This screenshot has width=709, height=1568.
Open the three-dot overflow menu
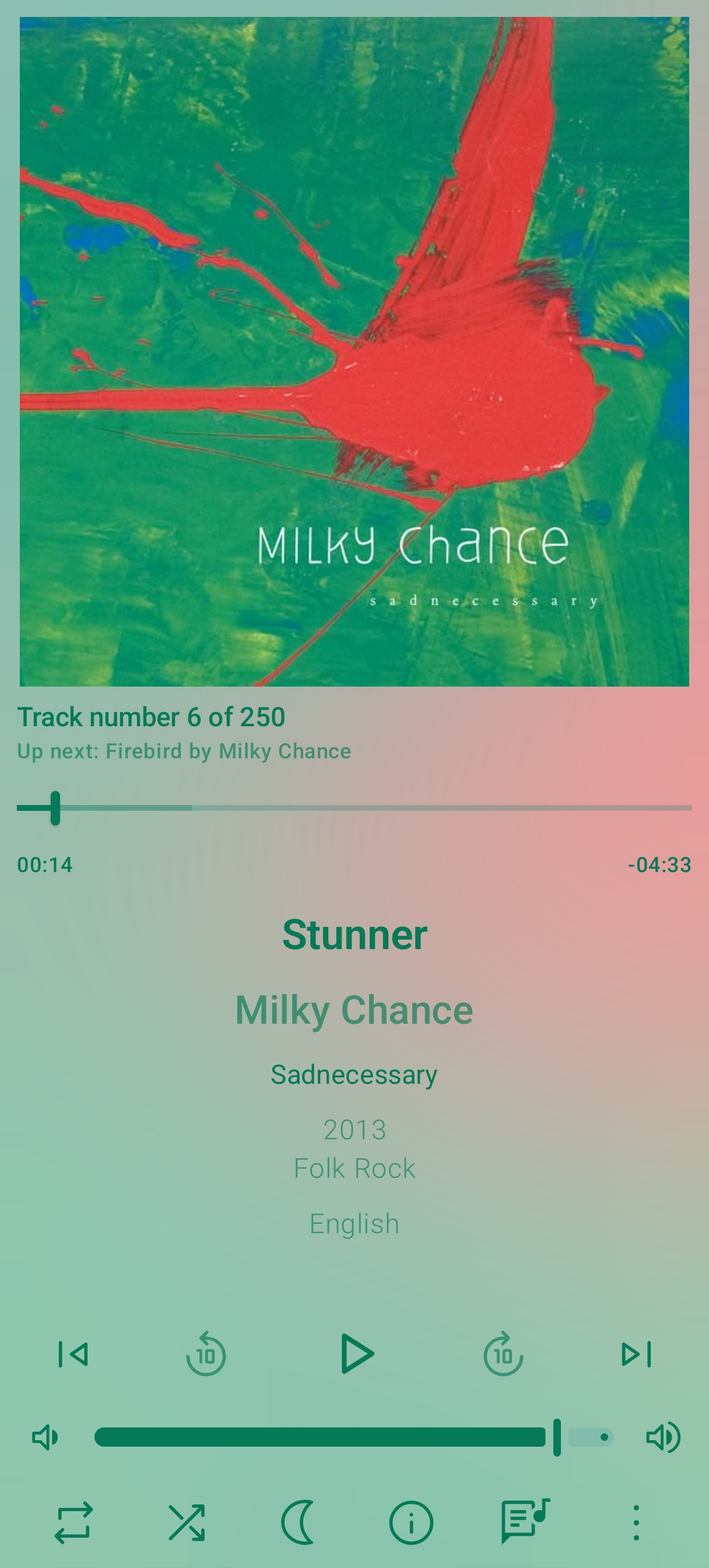[636, 1523]
